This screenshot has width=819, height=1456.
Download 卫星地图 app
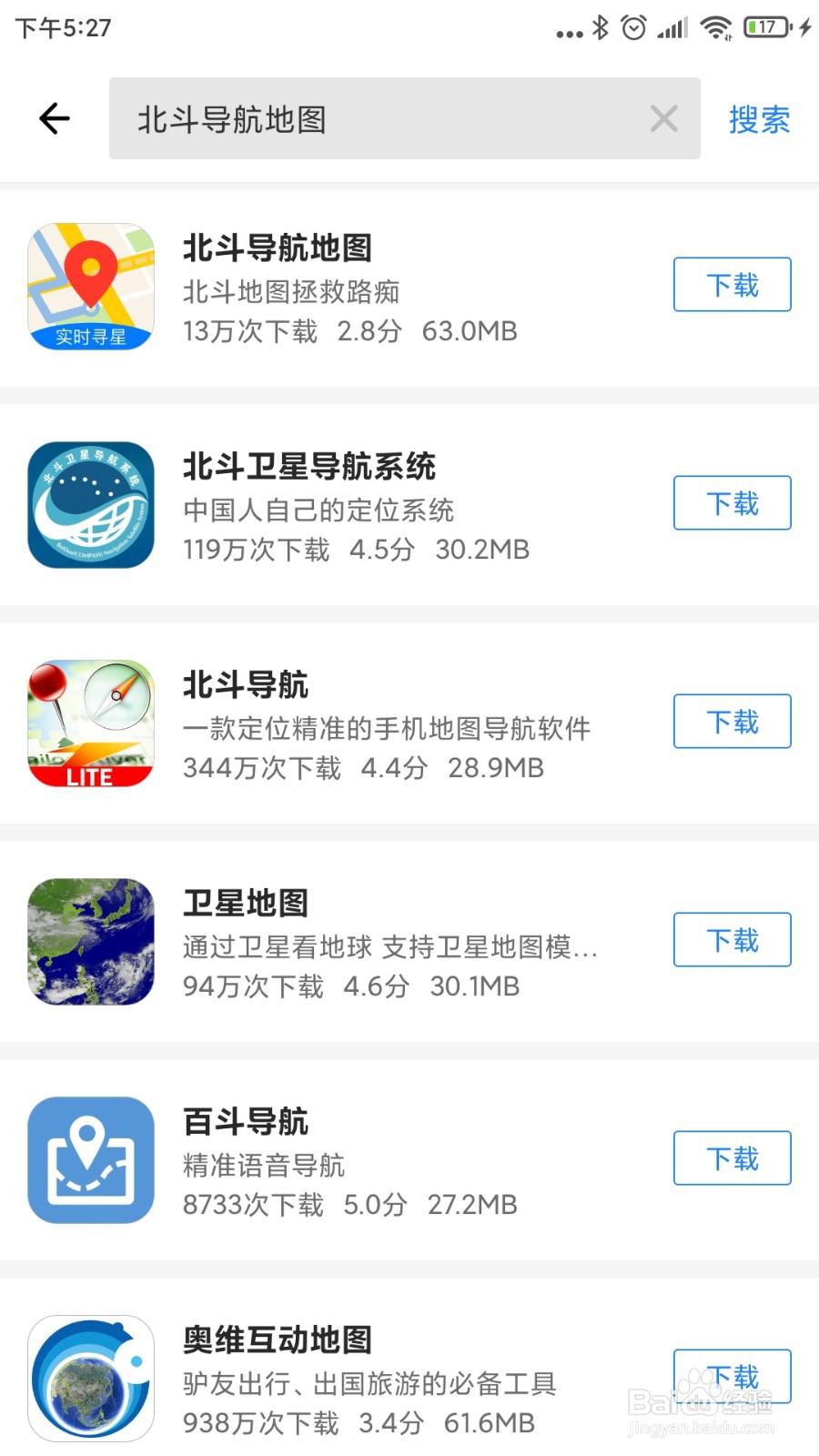pos(732,940)
